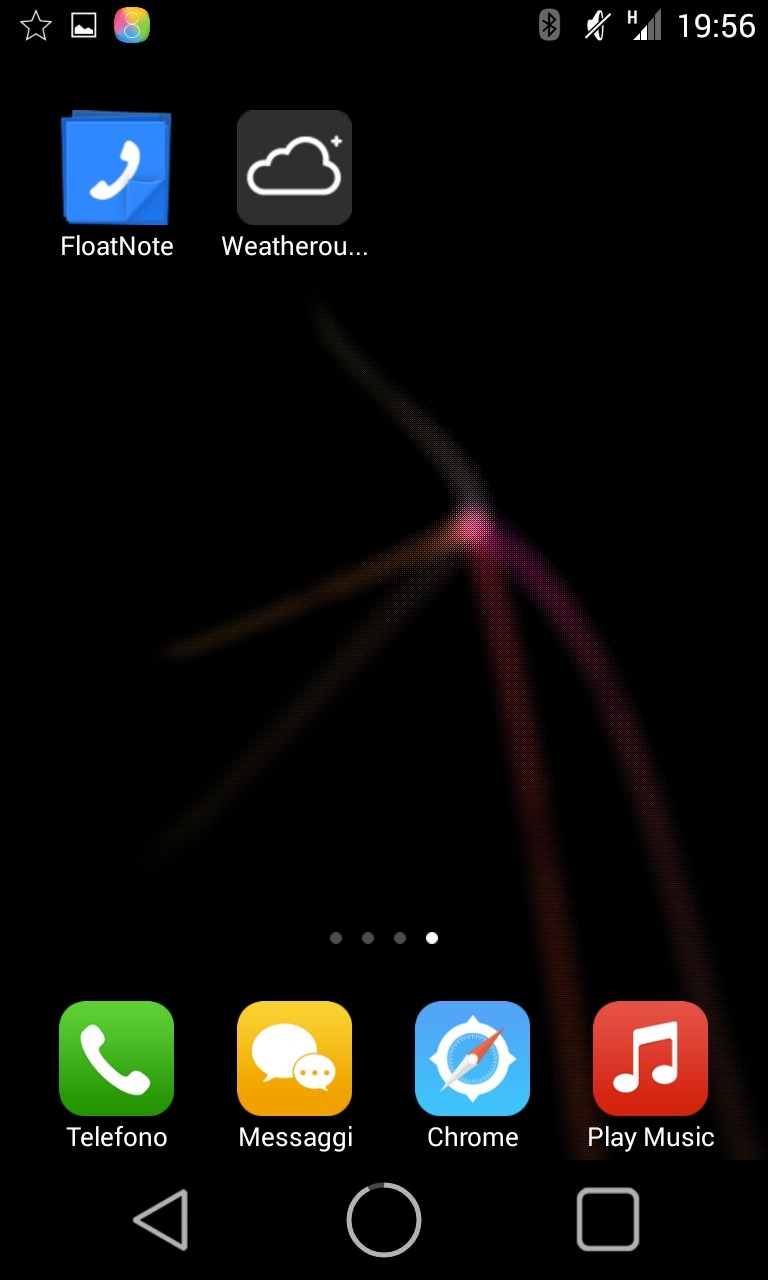This screenshot has height=1280, width=768.
Task: Open the FloatNote app
Action: click(x=117, y=168)
